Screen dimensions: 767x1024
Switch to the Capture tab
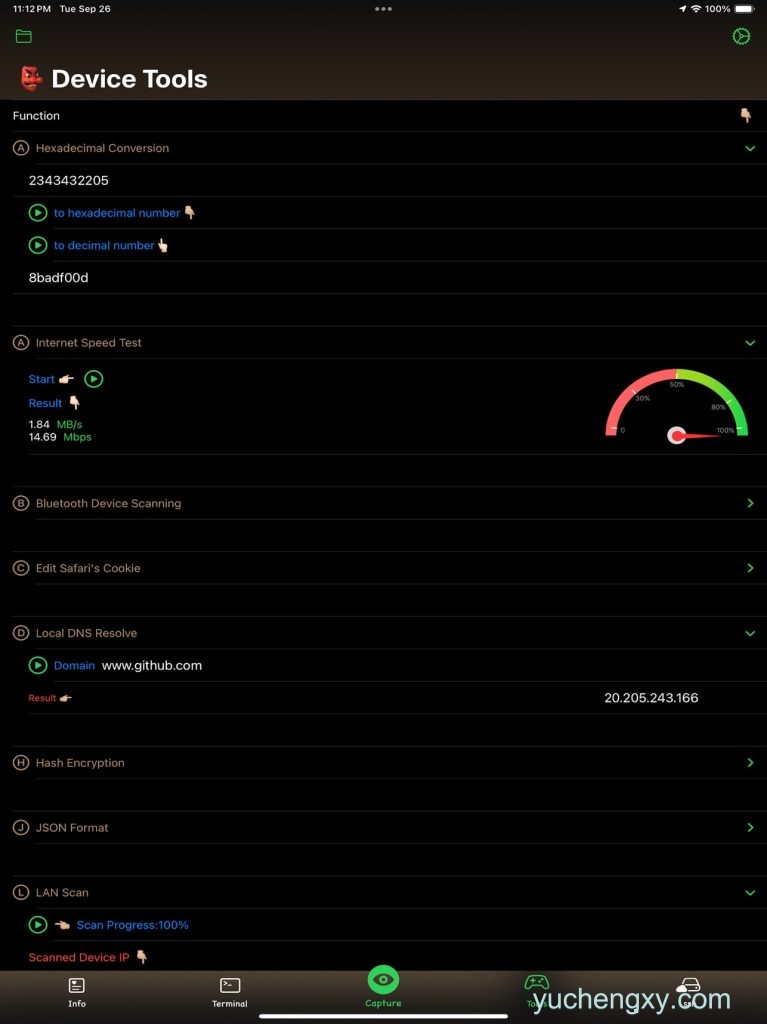[x=383, y=986]
